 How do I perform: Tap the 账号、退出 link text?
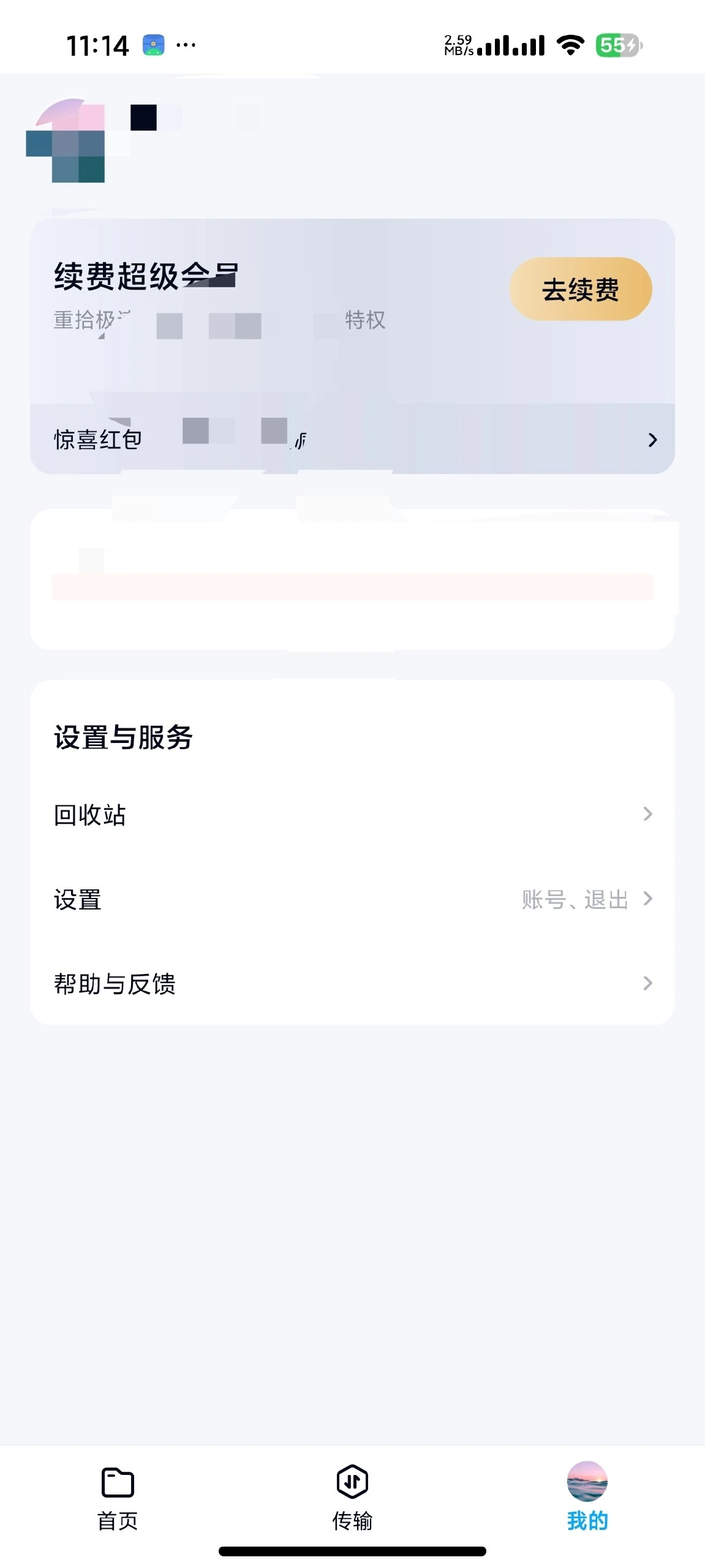click(x=573, y=899)
